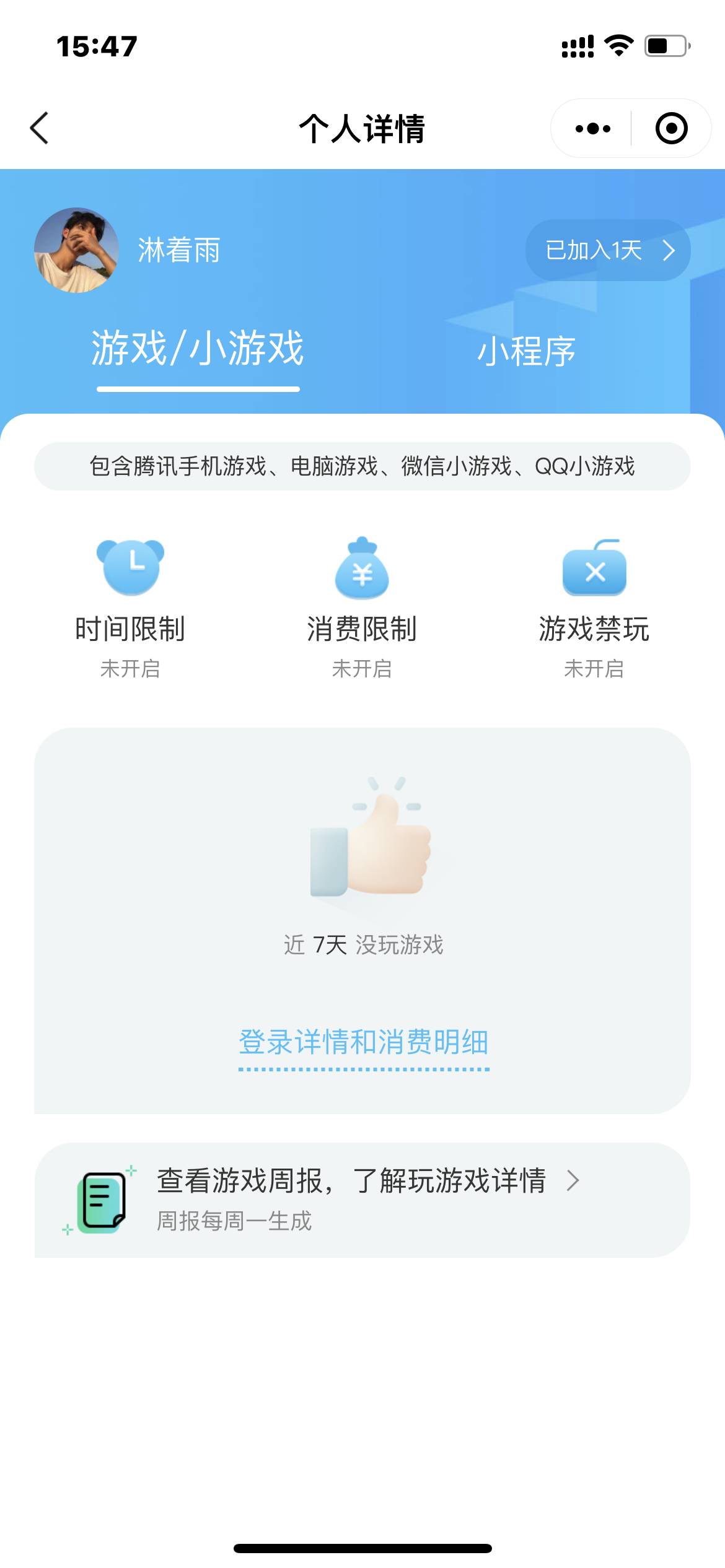The width and height of the screenshot is (725, 1568).
Task: Go back from 个人详情 page
Action: pos(39,128)
